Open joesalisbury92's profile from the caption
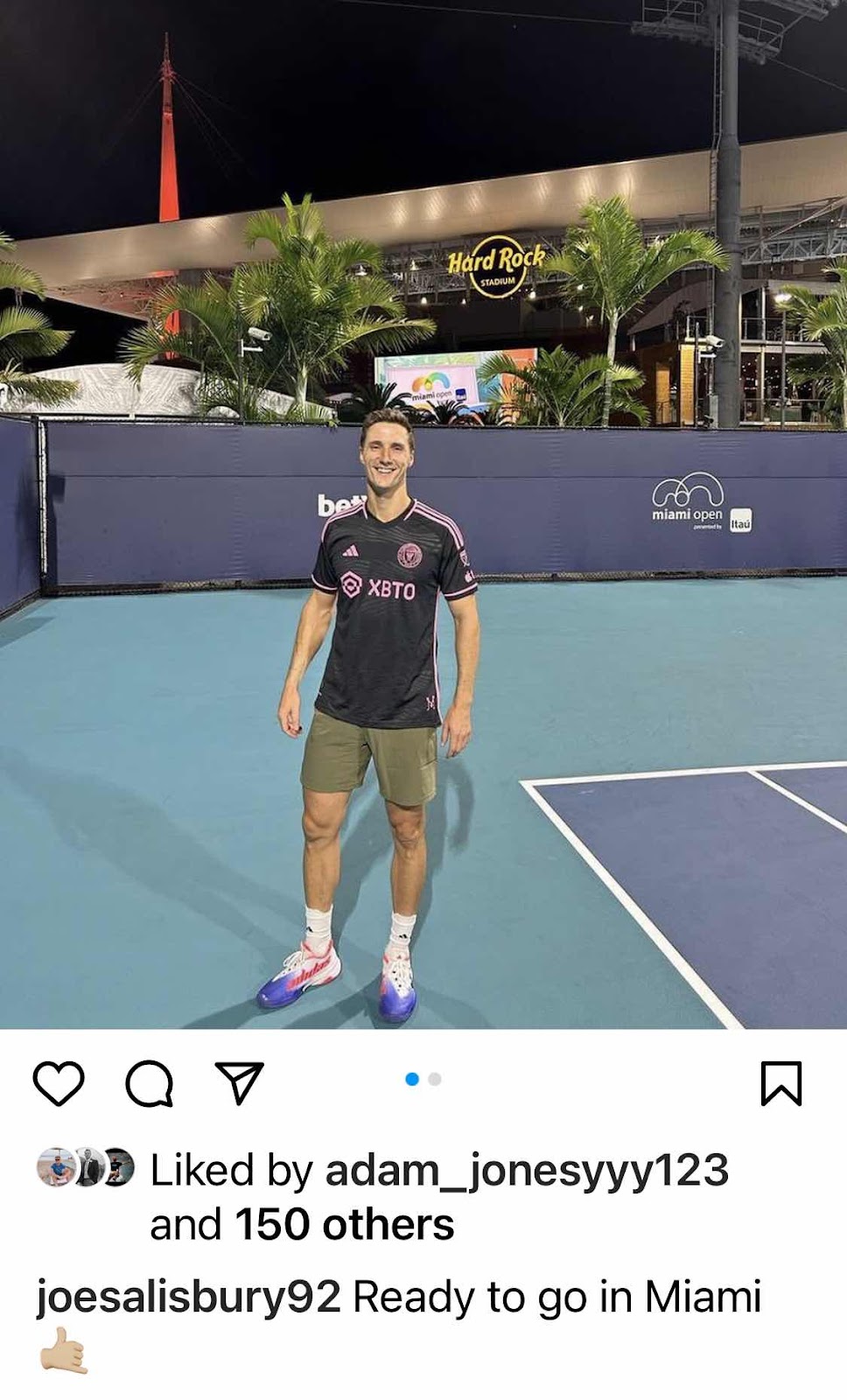This screenshot has width=847, height=1400. [188, 1297]
